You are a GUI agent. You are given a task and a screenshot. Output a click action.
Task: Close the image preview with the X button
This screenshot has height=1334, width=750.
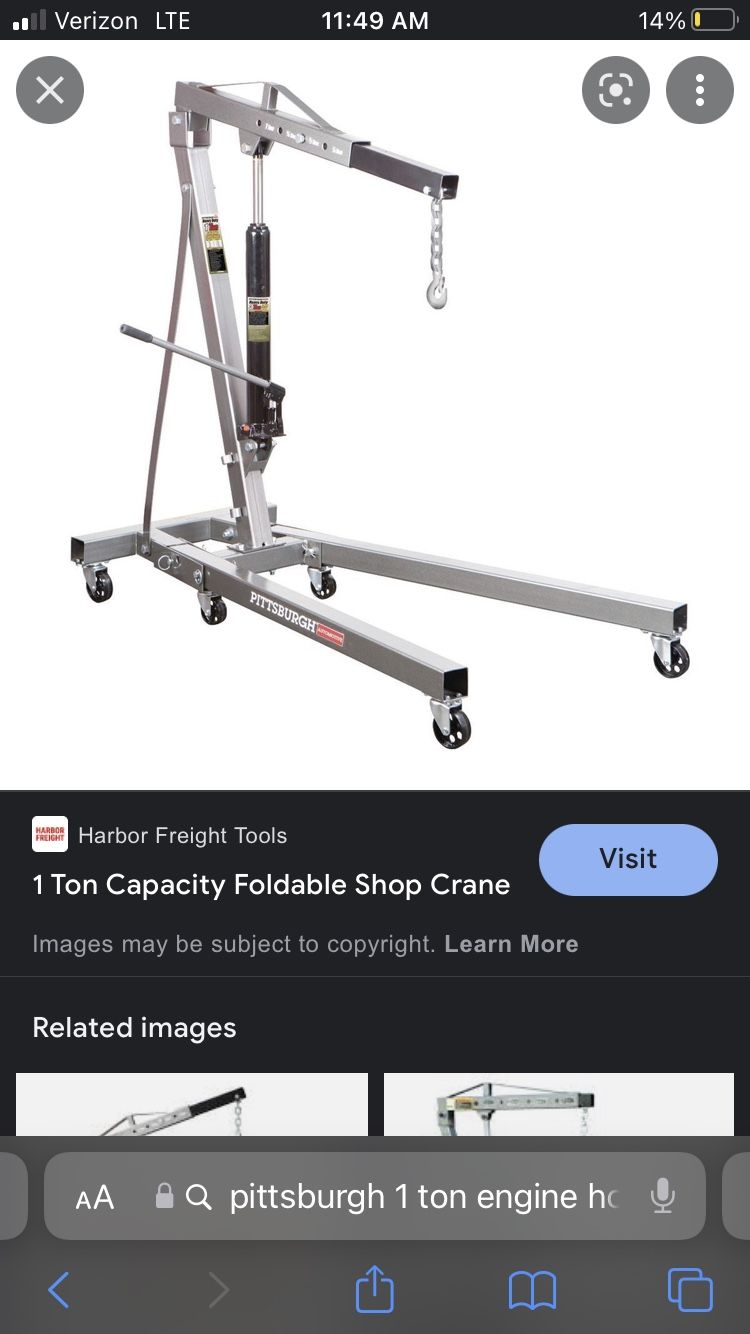coord(50,90)
